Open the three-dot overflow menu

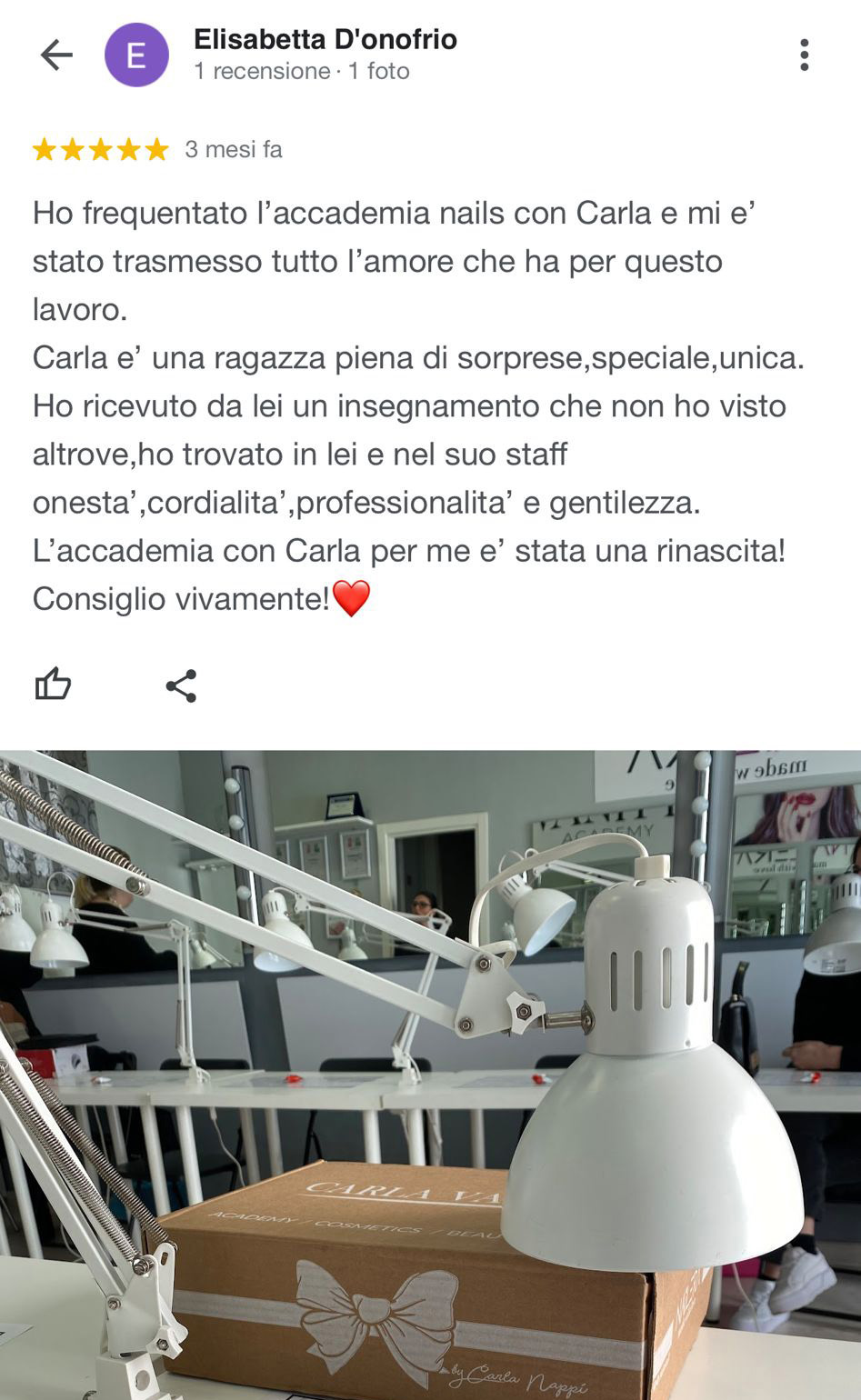(804, 55)
